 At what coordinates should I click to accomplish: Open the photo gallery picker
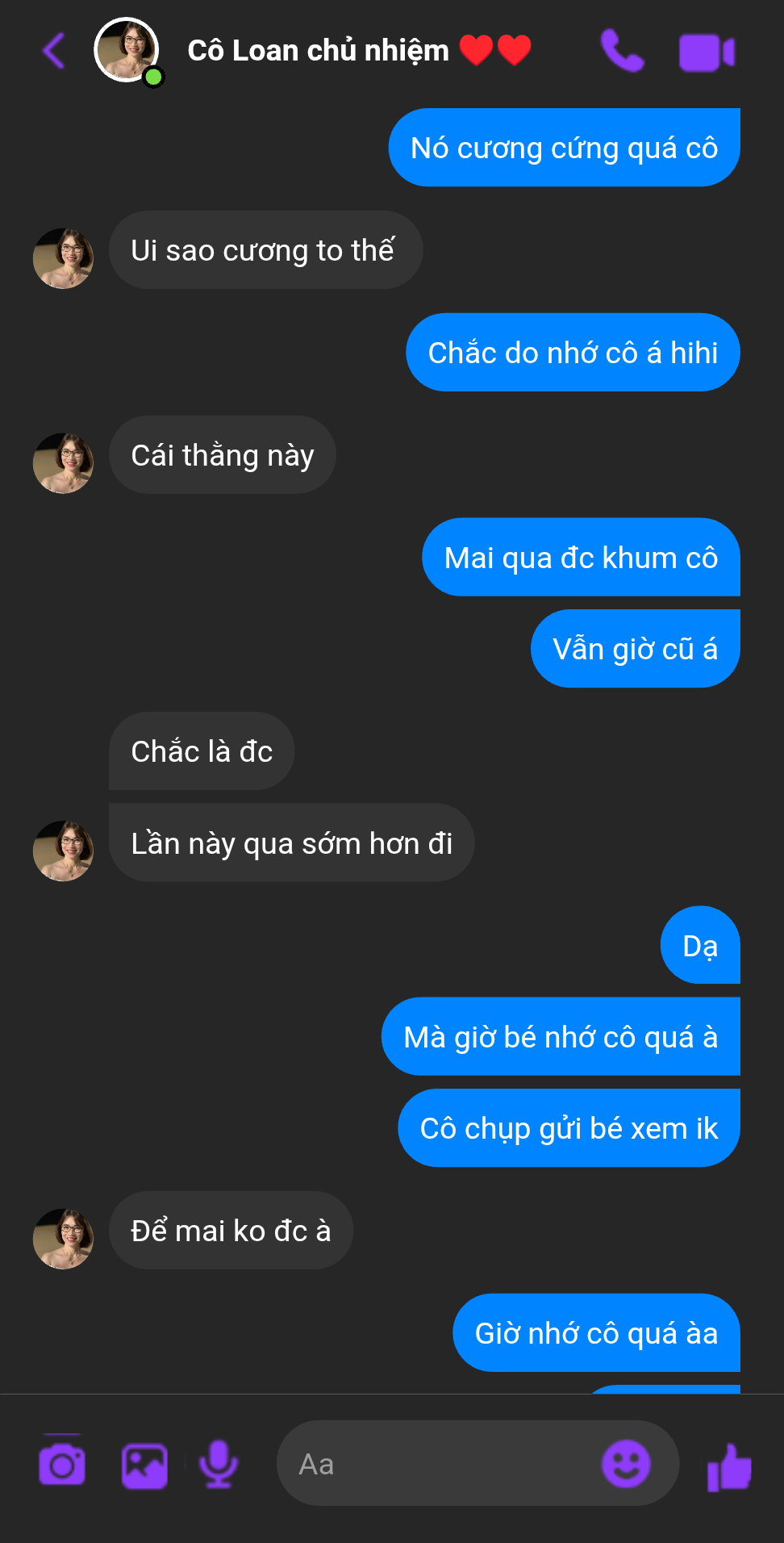click(144, 1465)
